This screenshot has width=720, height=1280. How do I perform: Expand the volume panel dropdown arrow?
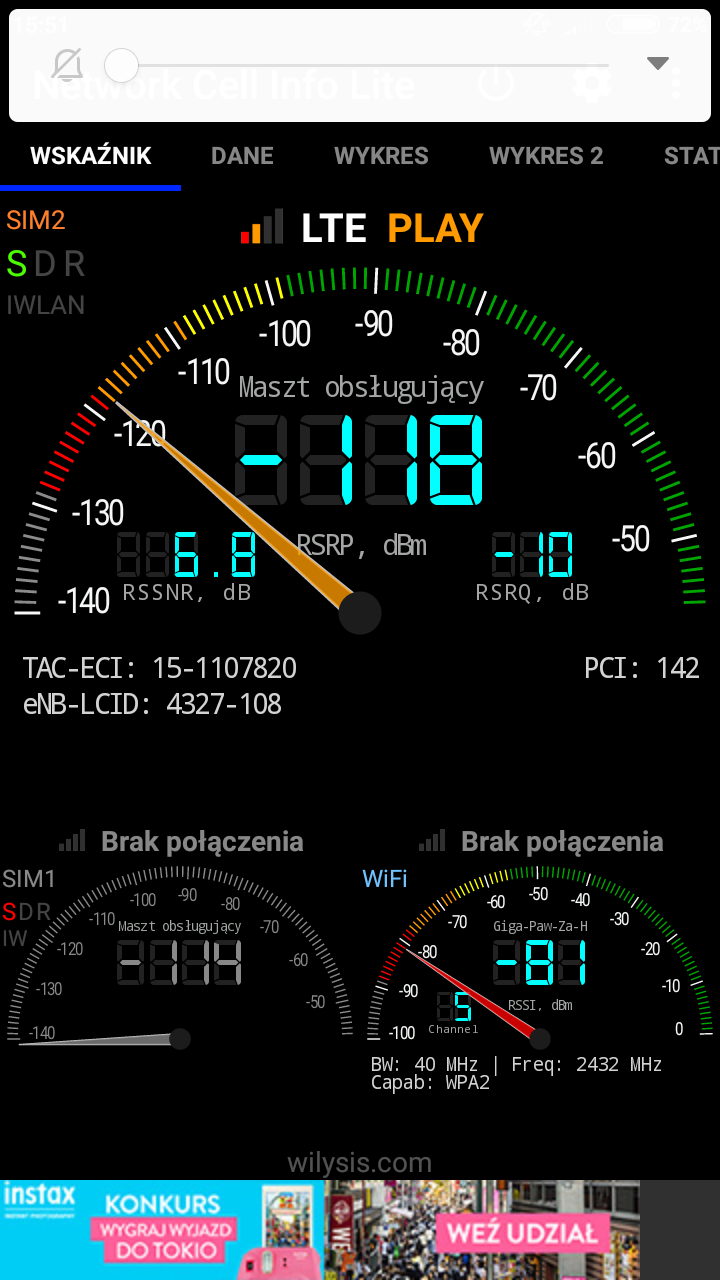click(x=657, y=64)
